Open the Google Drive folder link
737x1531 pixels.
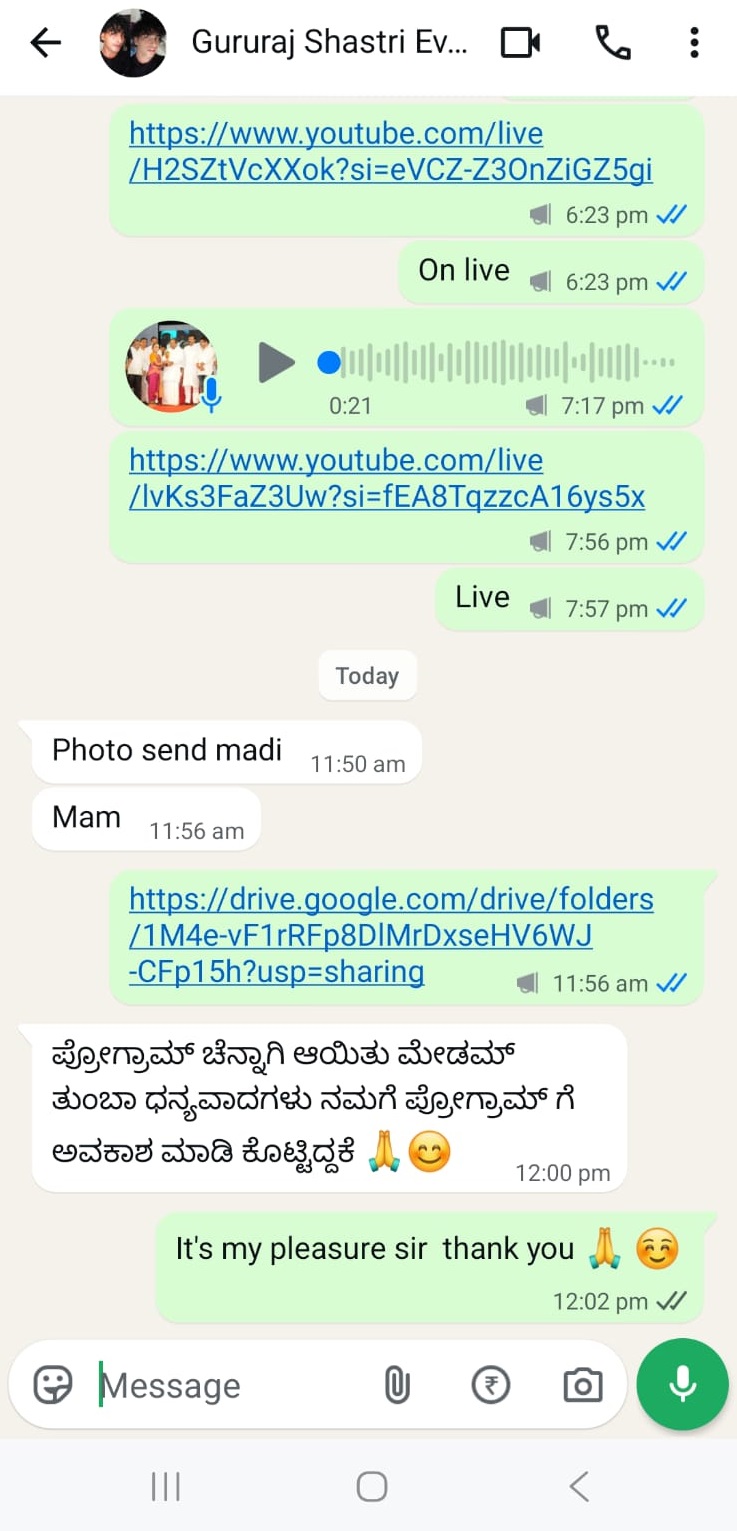point(390,935)
